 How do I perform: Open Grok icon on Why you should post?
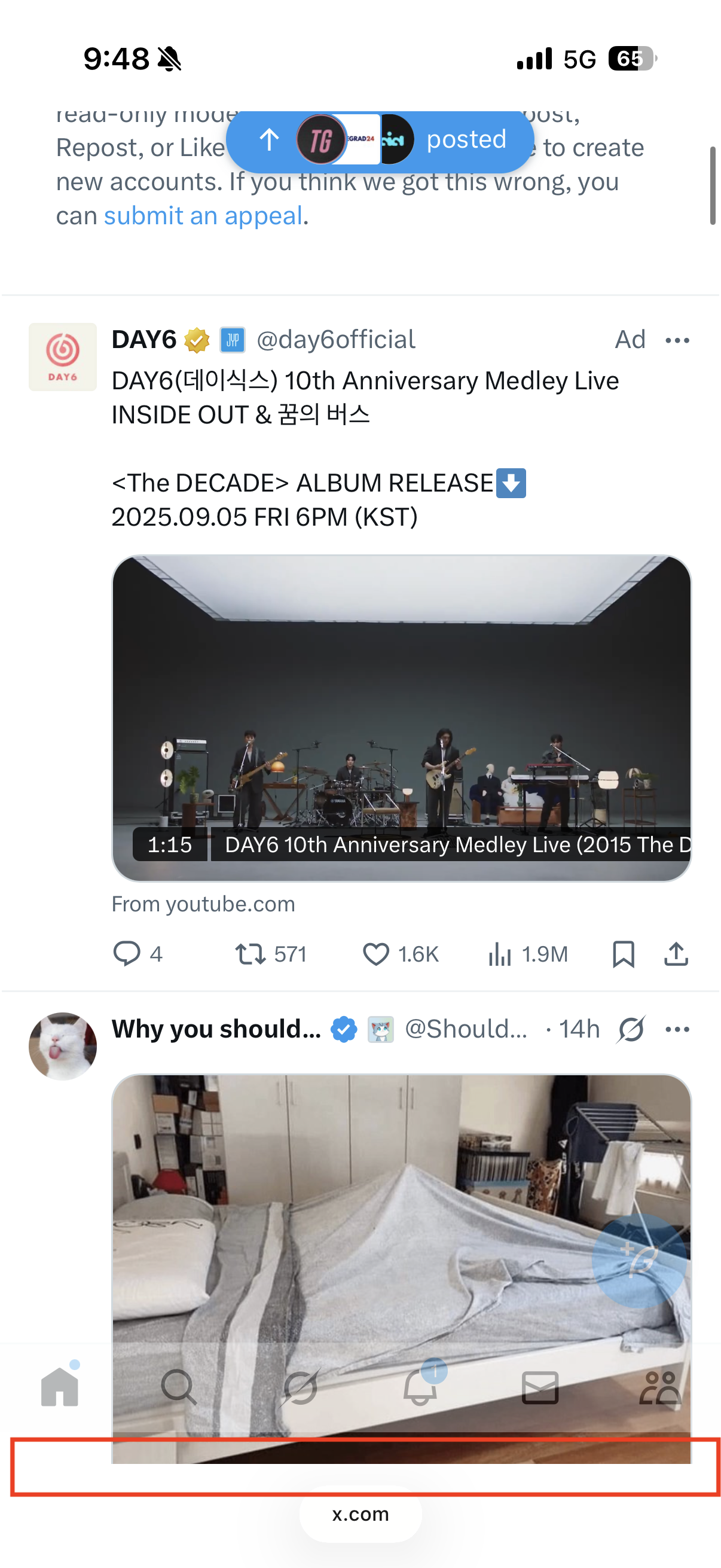[631, 1030]
